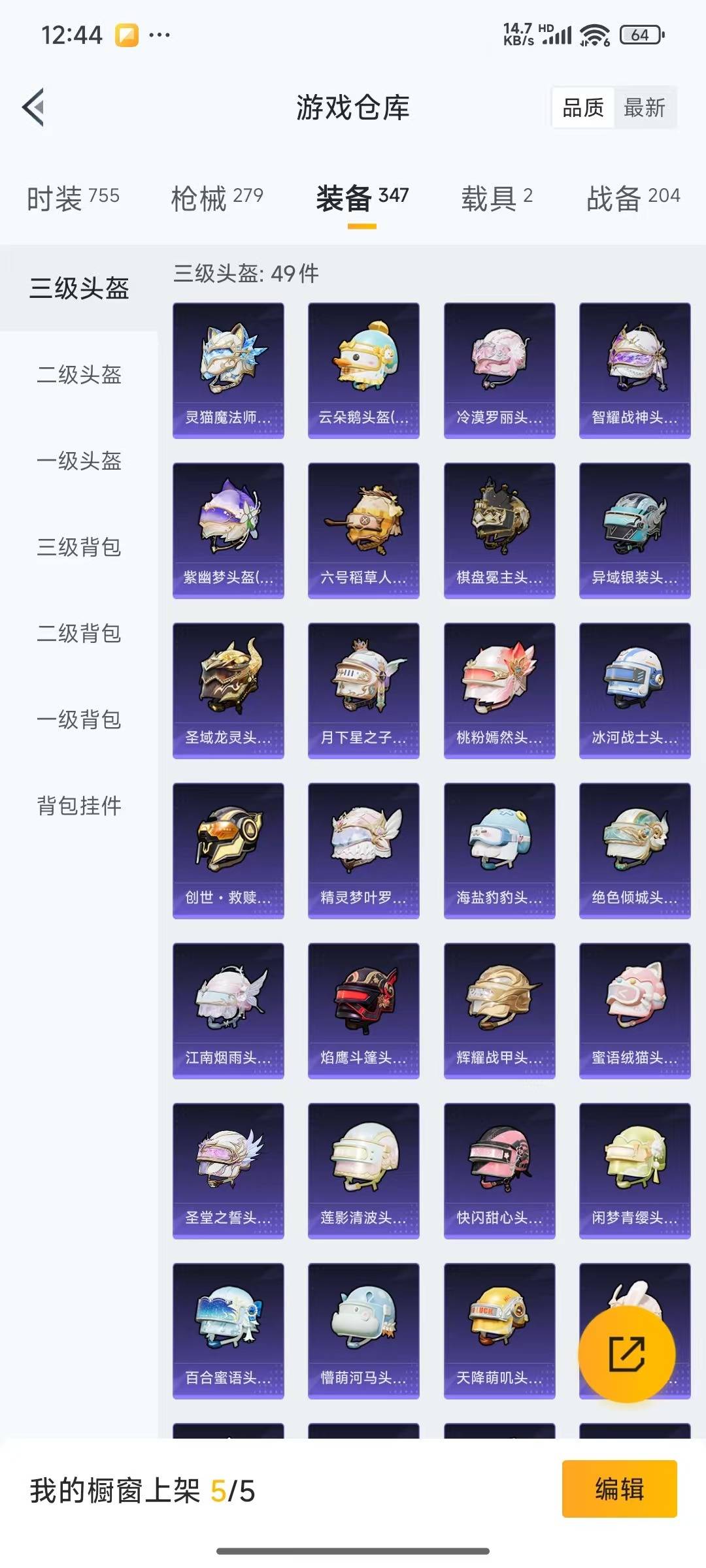
Task: Select 二级头盔 in the sidebar
Action: tap(79, 375)
